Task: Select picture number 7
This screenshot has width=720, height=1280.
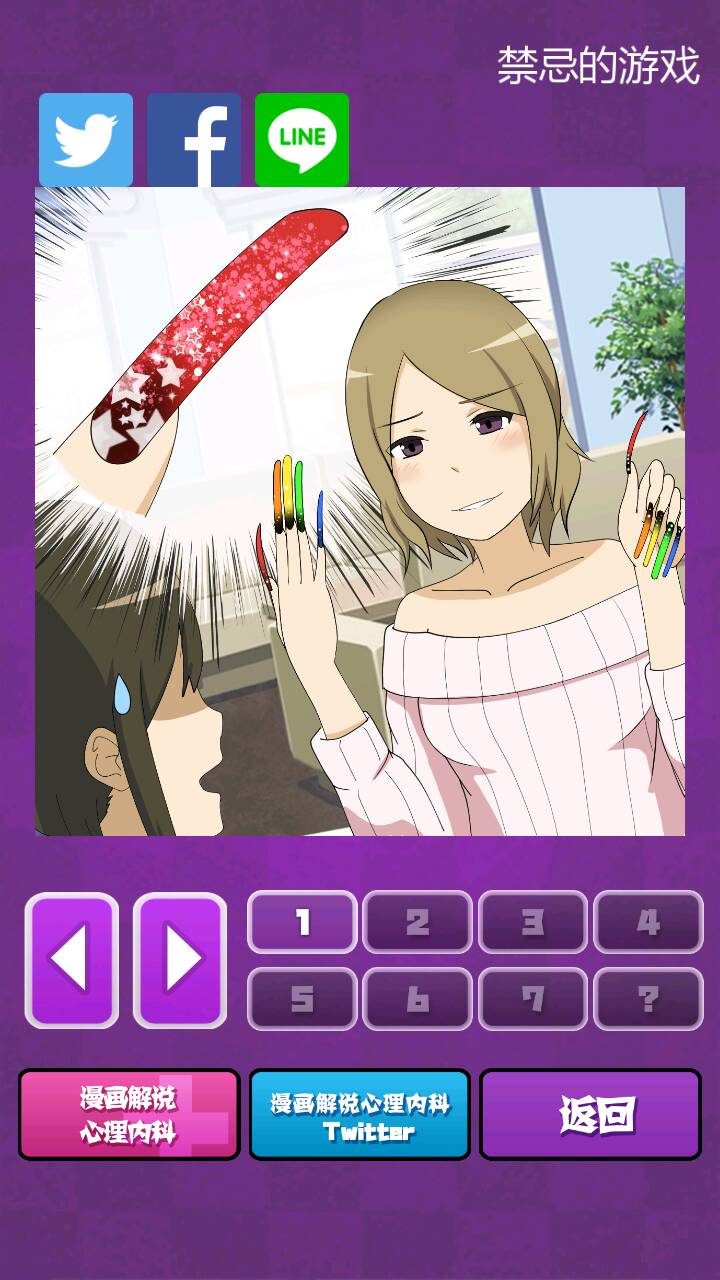Action: tap(533, 998)
